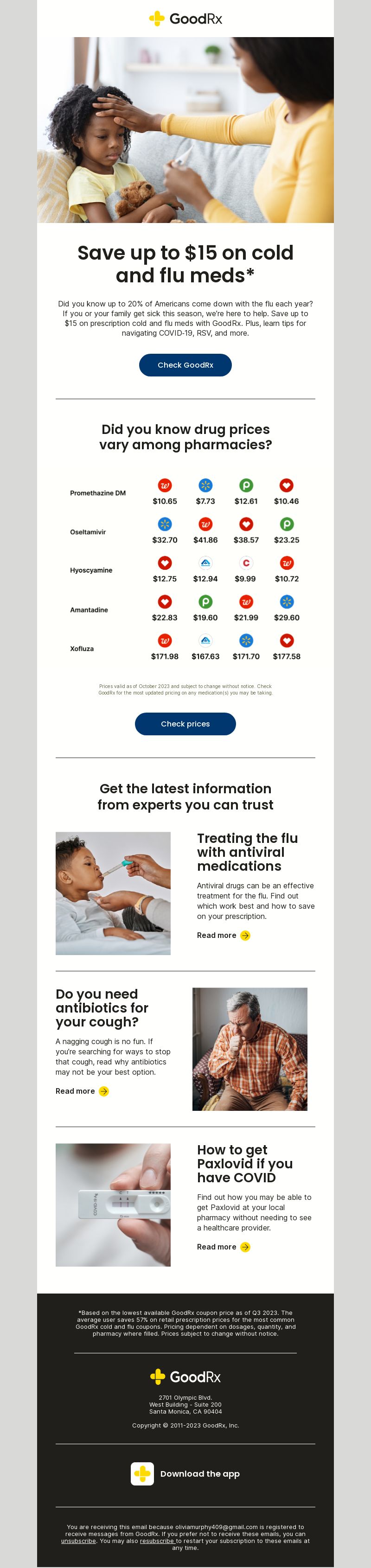Open the sick child hero banner
Screen dimensions: 371x1568
click(x=185, y=130)
